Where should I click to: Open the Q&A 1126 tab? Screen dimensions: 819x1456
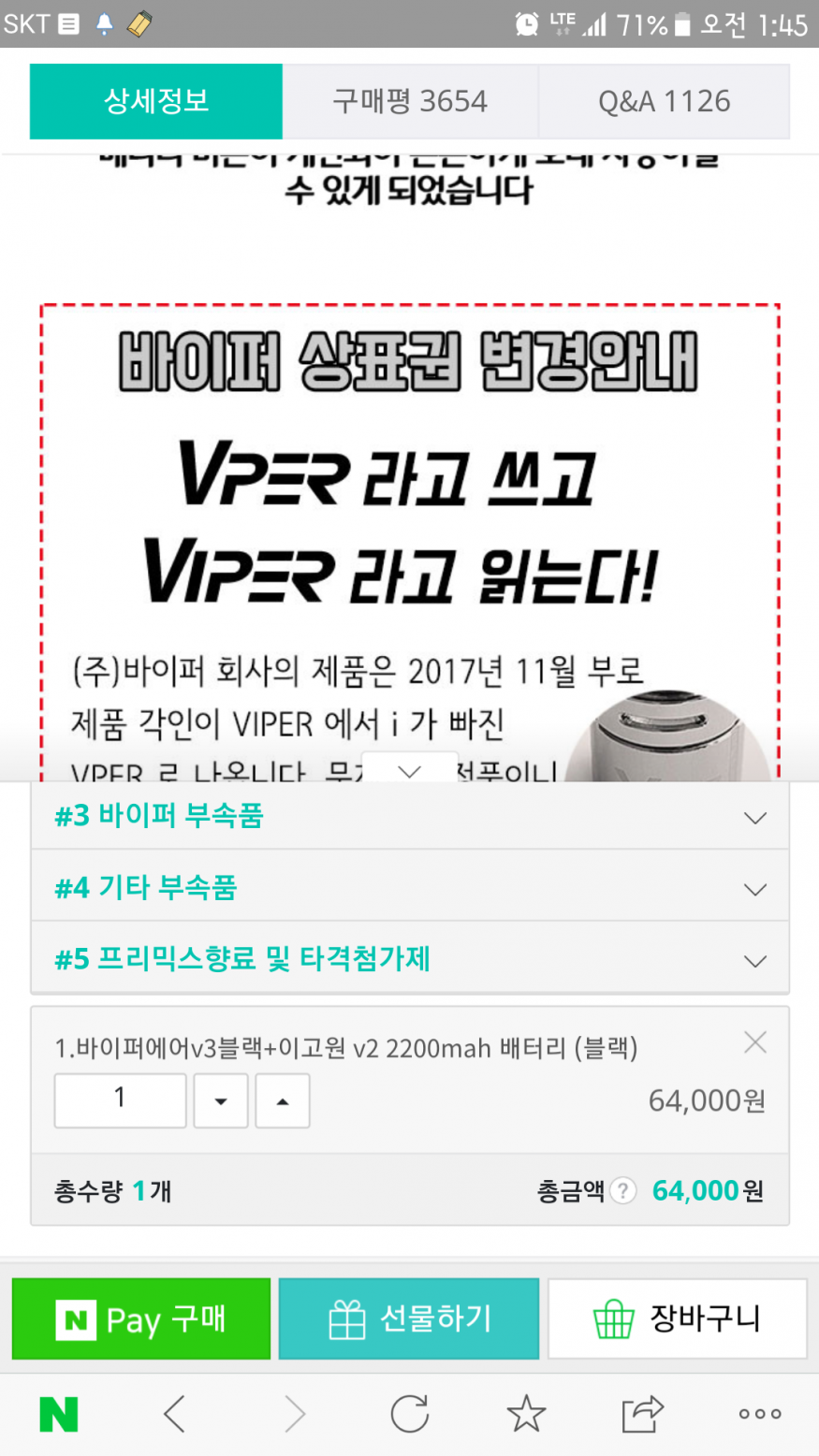664,101
